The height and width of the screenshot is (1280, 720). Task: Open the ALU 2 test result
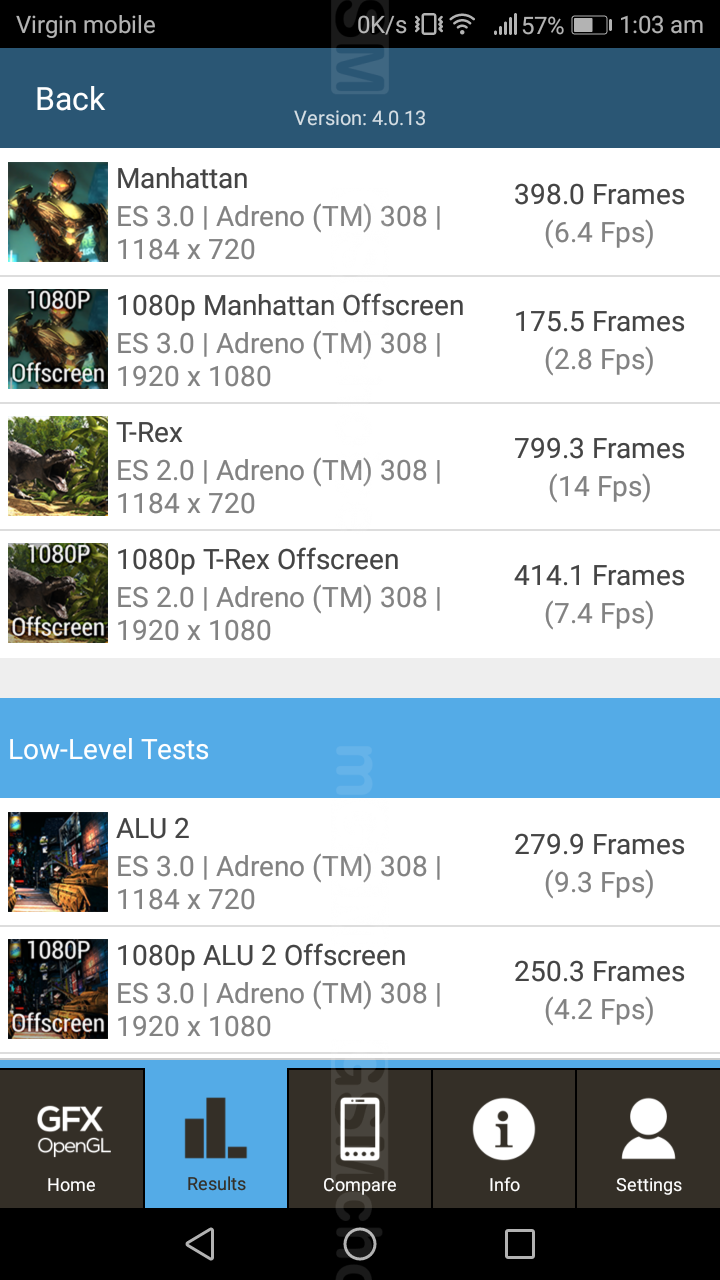click(x=360, y=862)
